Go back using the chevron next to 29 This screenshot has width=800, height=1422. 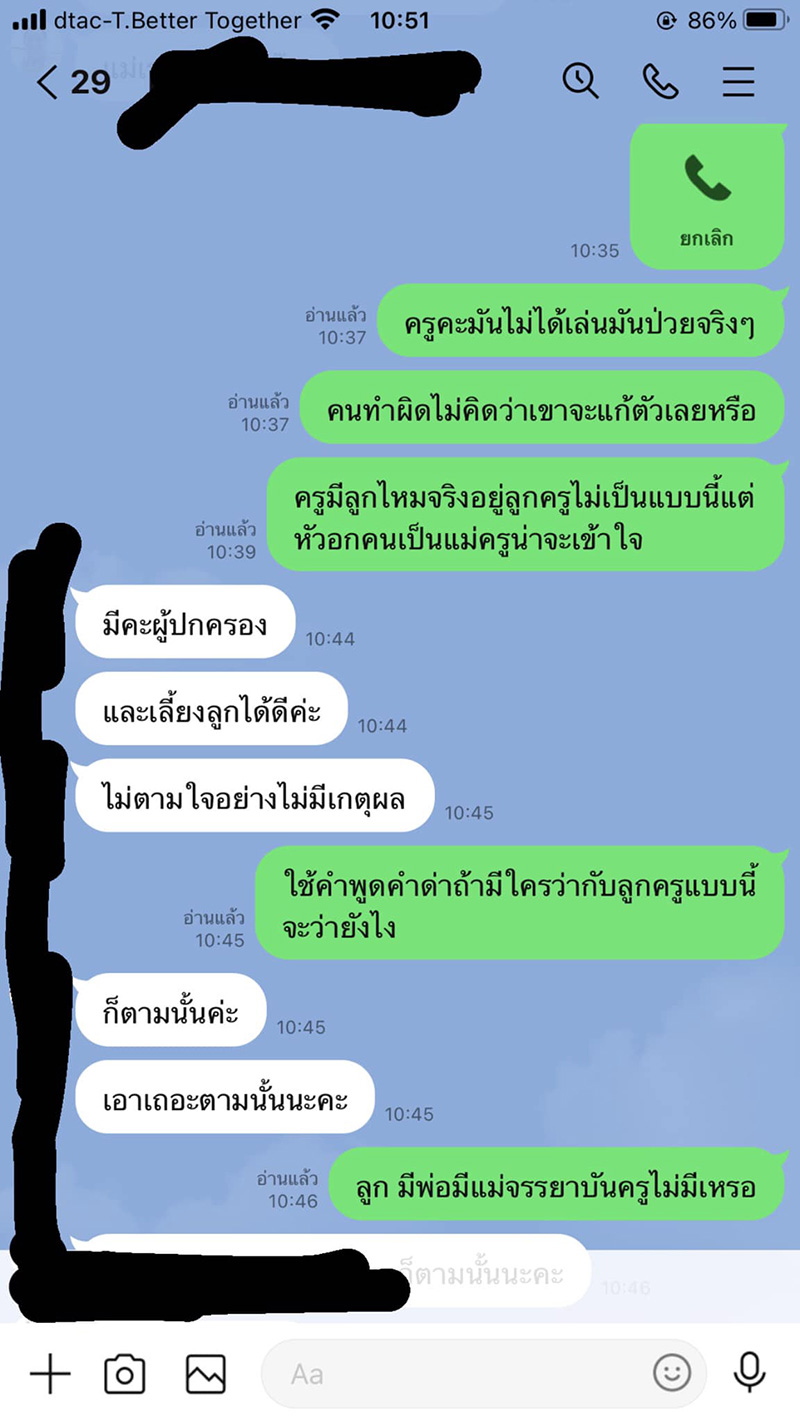coord(47,82)
